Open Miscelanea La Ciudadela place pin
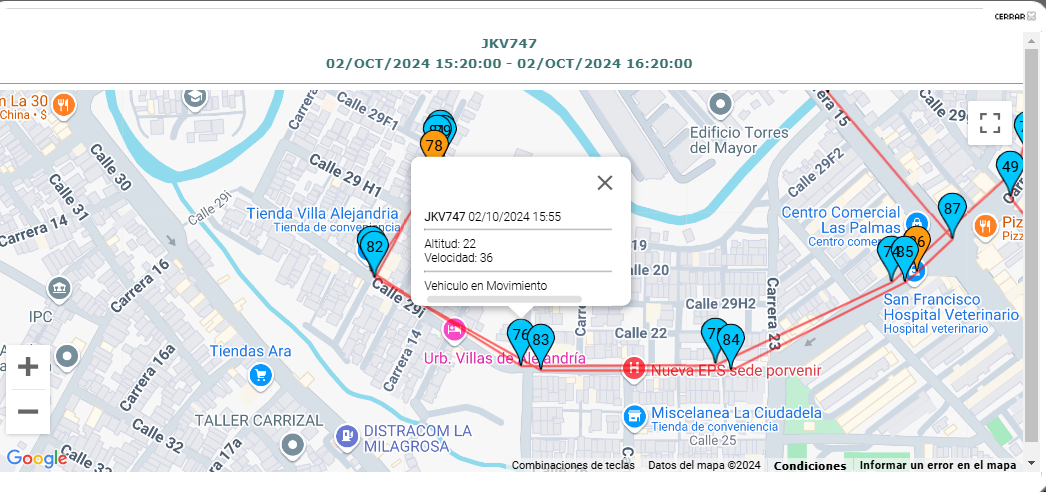The width and height of the screenshot is (1046, 492). pyautogui.click(x=634, y=414)
